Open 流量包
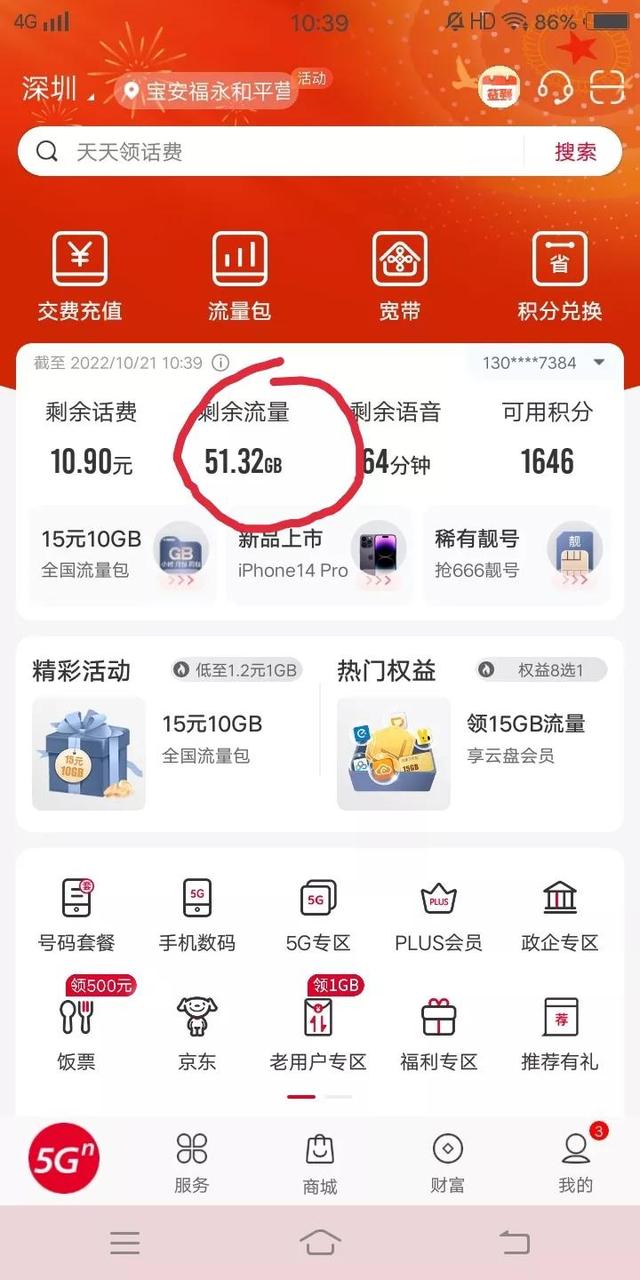The width and height of the screenshot is (640, 1280). 239,276
